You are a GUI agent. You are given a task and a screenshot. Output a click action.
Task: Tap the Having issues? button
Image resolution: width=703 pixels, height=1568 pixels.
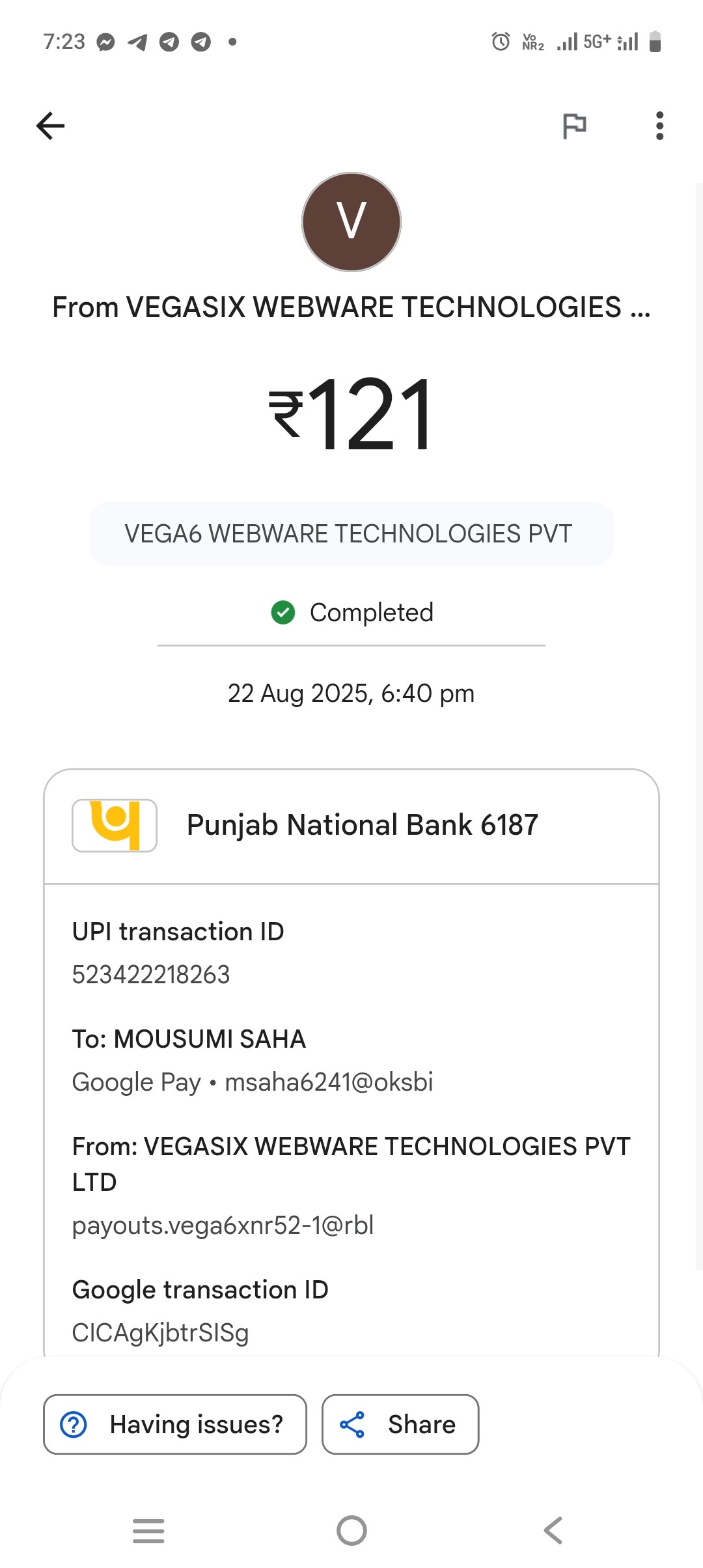pos(175,1424)
